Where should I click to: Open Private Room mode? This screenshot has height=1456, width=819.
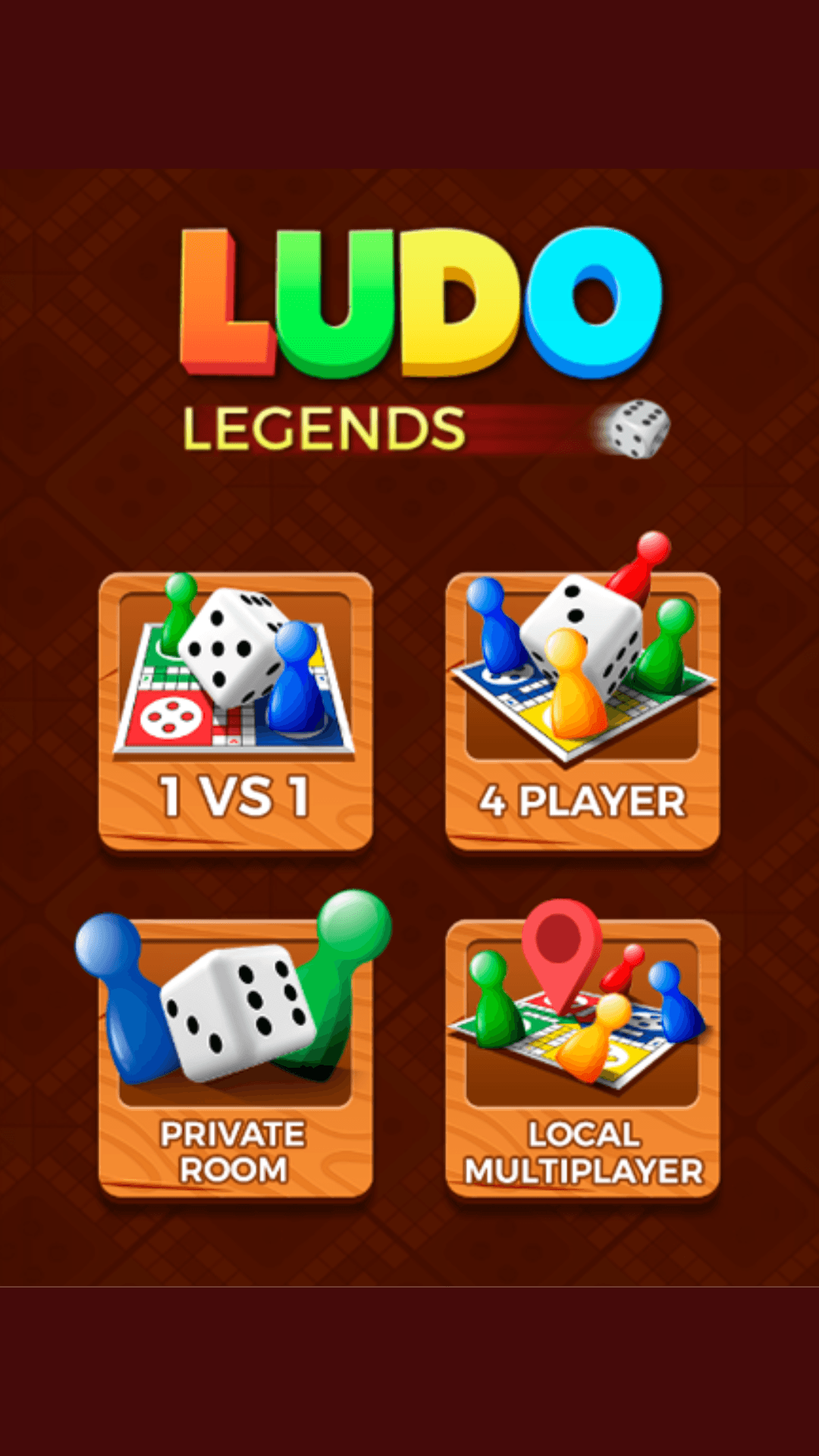(235, 1058)
